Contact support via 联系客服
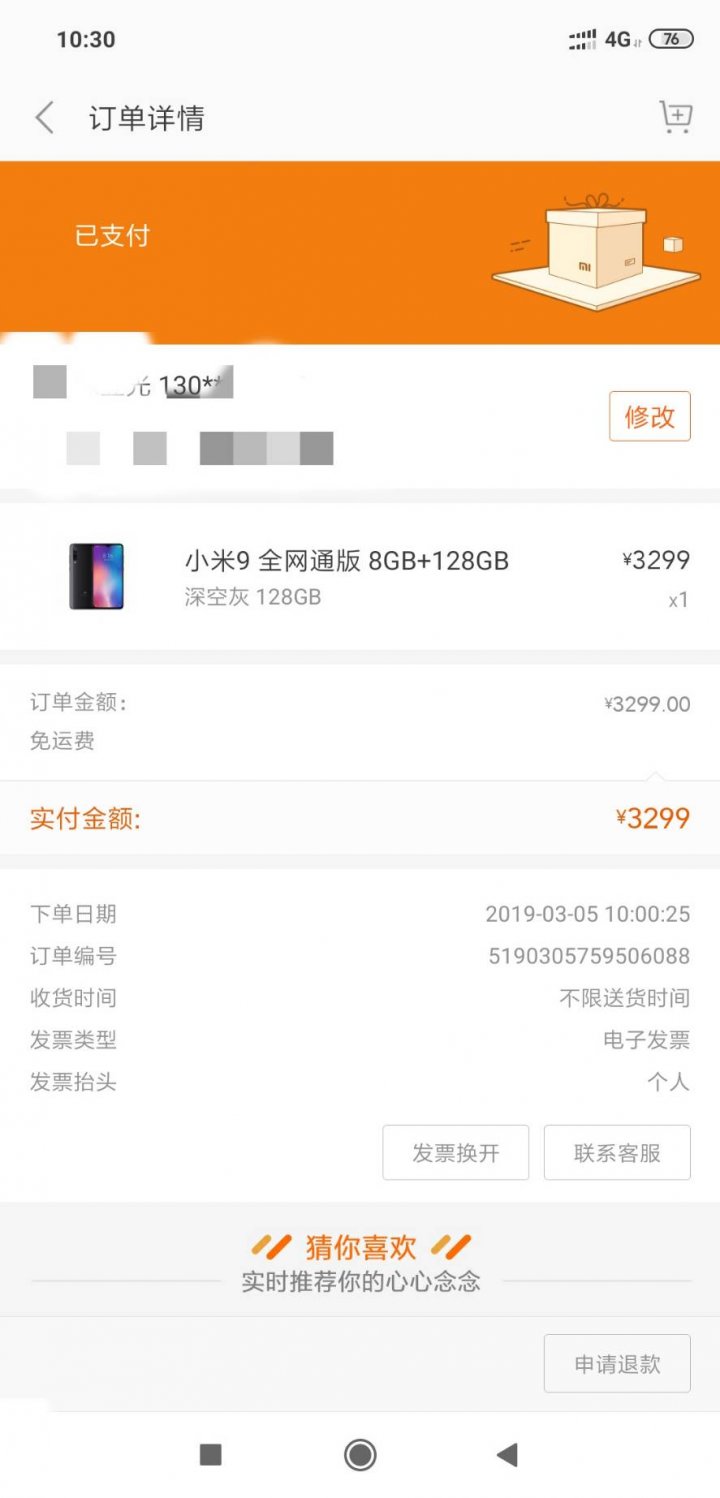Screen dimensions: 720x1498 click(x=617, y=1152)
